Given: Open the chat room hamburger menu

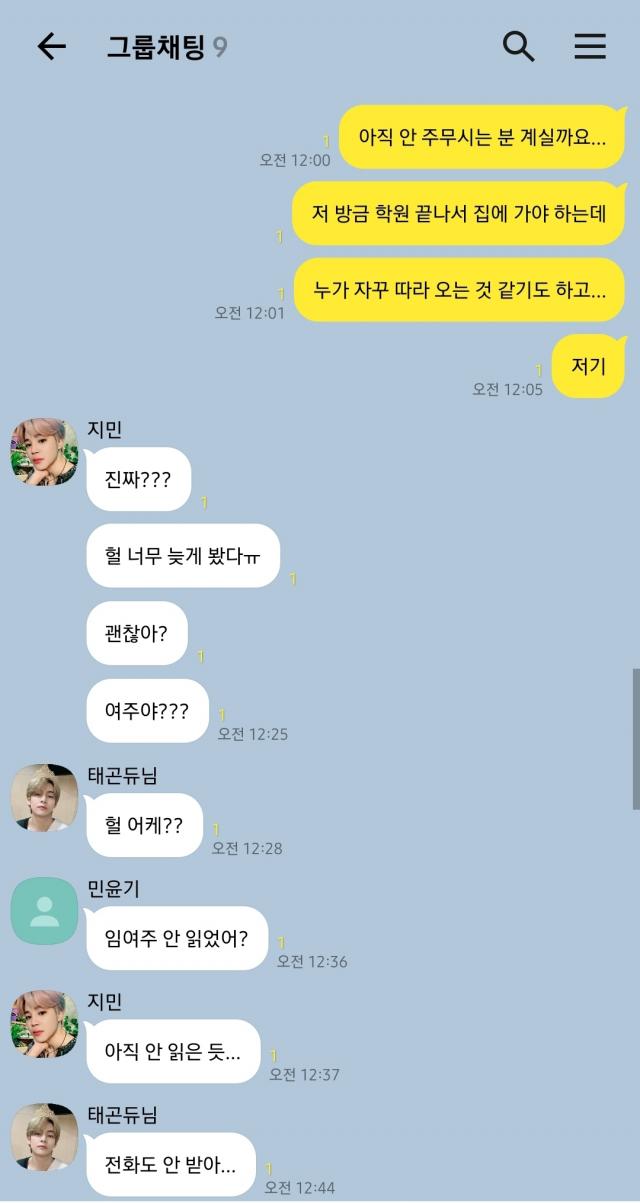Looking at the screenshot, I should (x=590, y=46).
